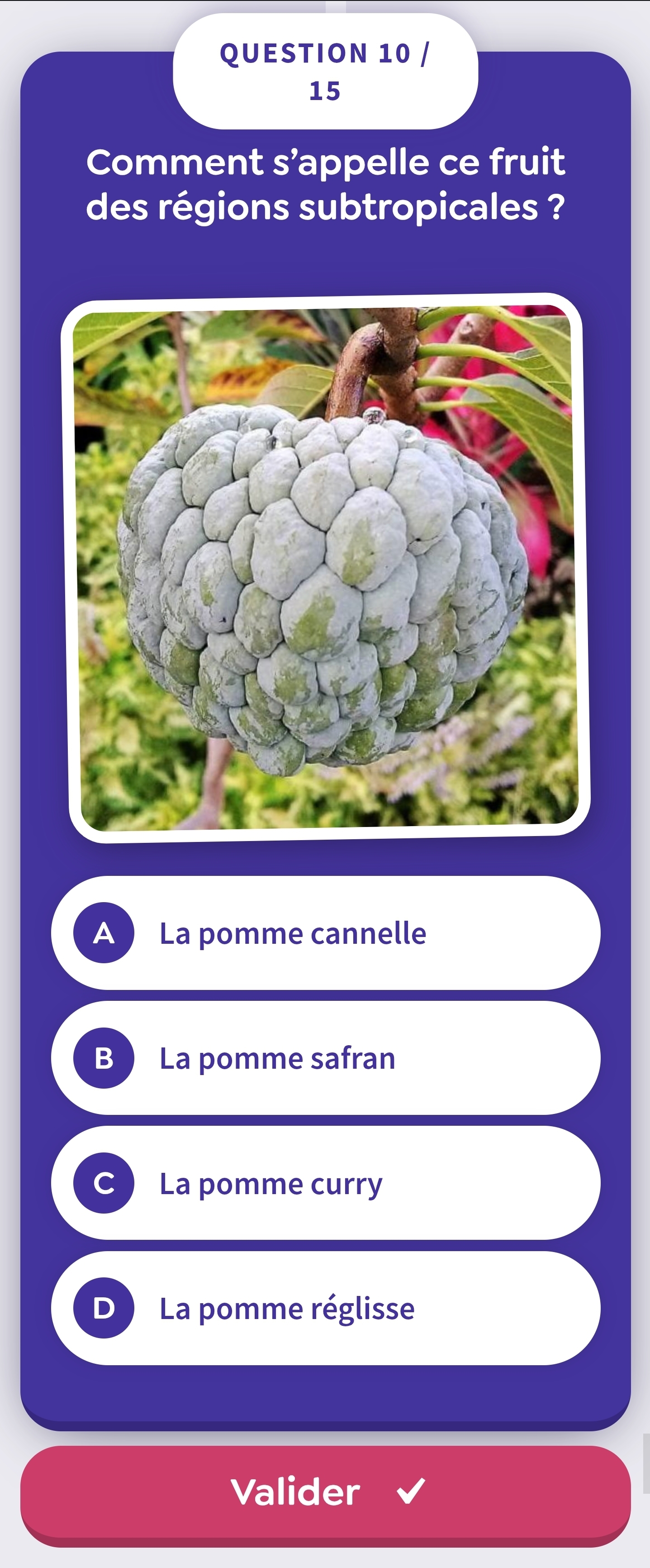Pick answer C, La pomme curry
Screen dimensions: 650x1568
click(x=325, y=1183)
